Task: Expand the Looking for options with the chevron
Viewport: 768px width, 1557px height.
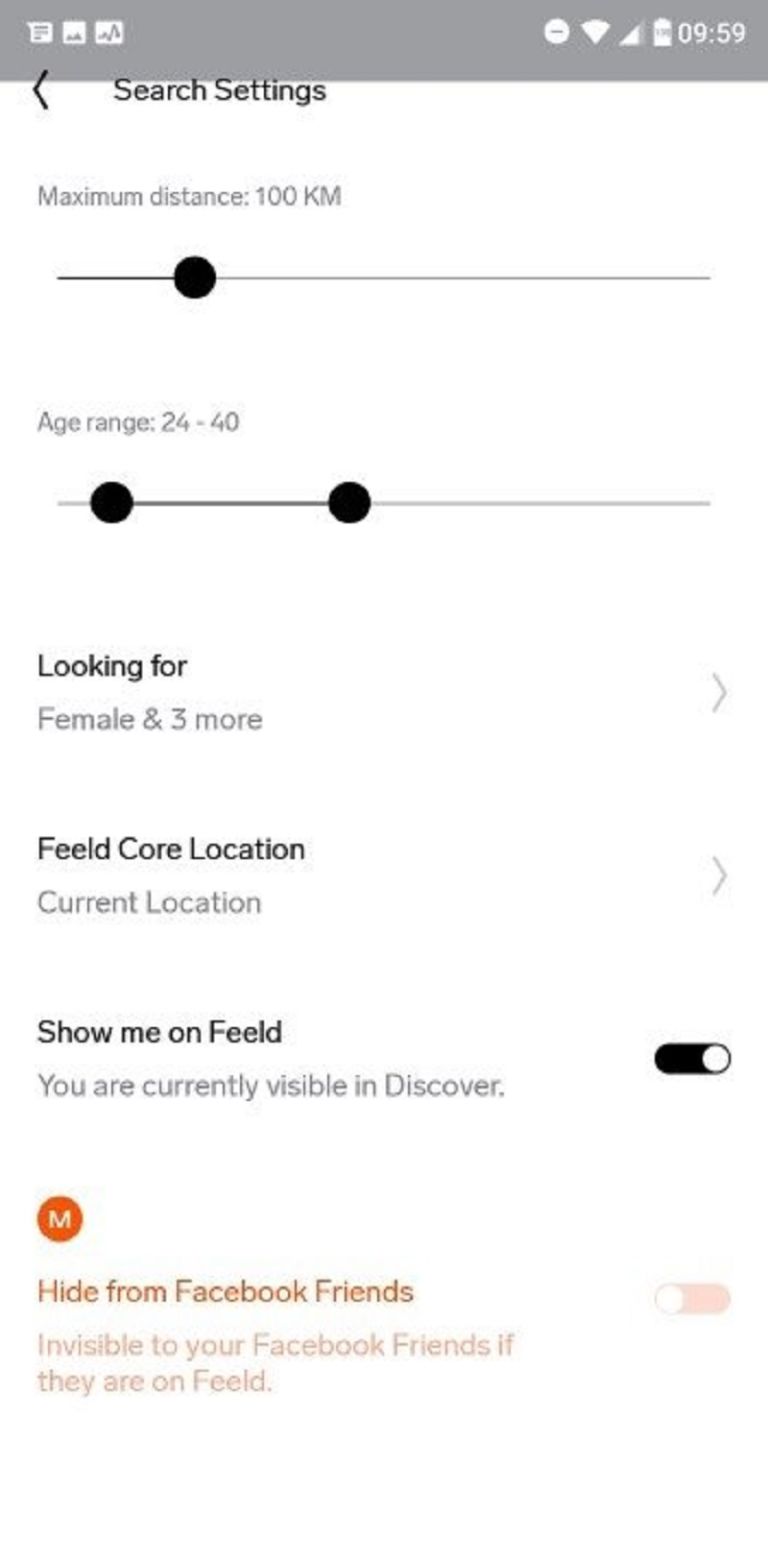Action: point(718,693)
